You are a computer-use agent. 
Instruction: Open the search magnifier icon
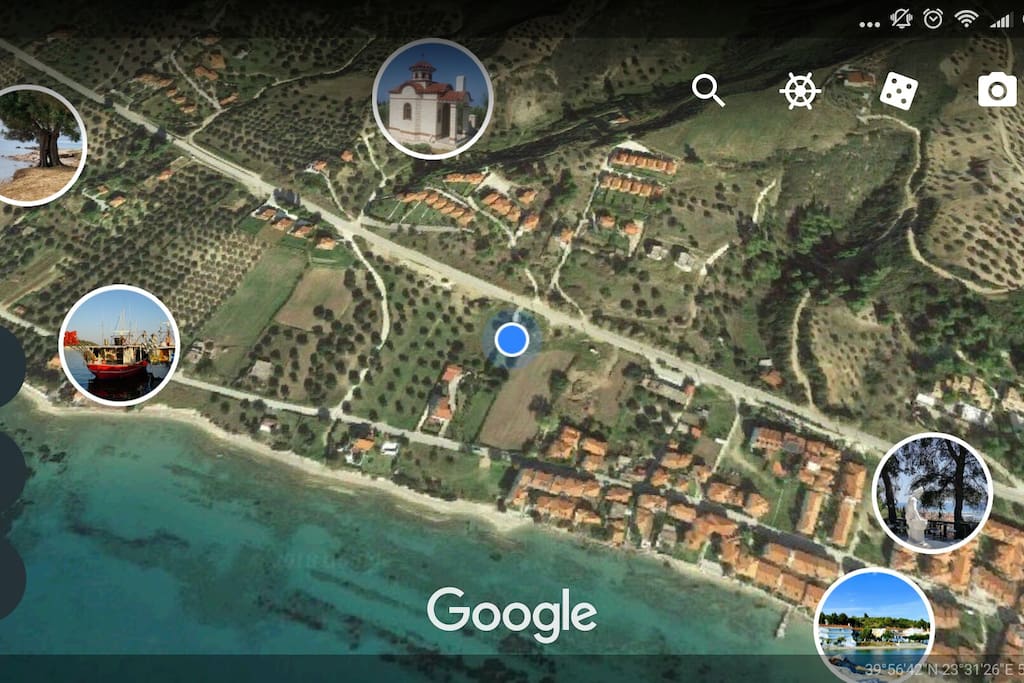click(x=708, y=91)
